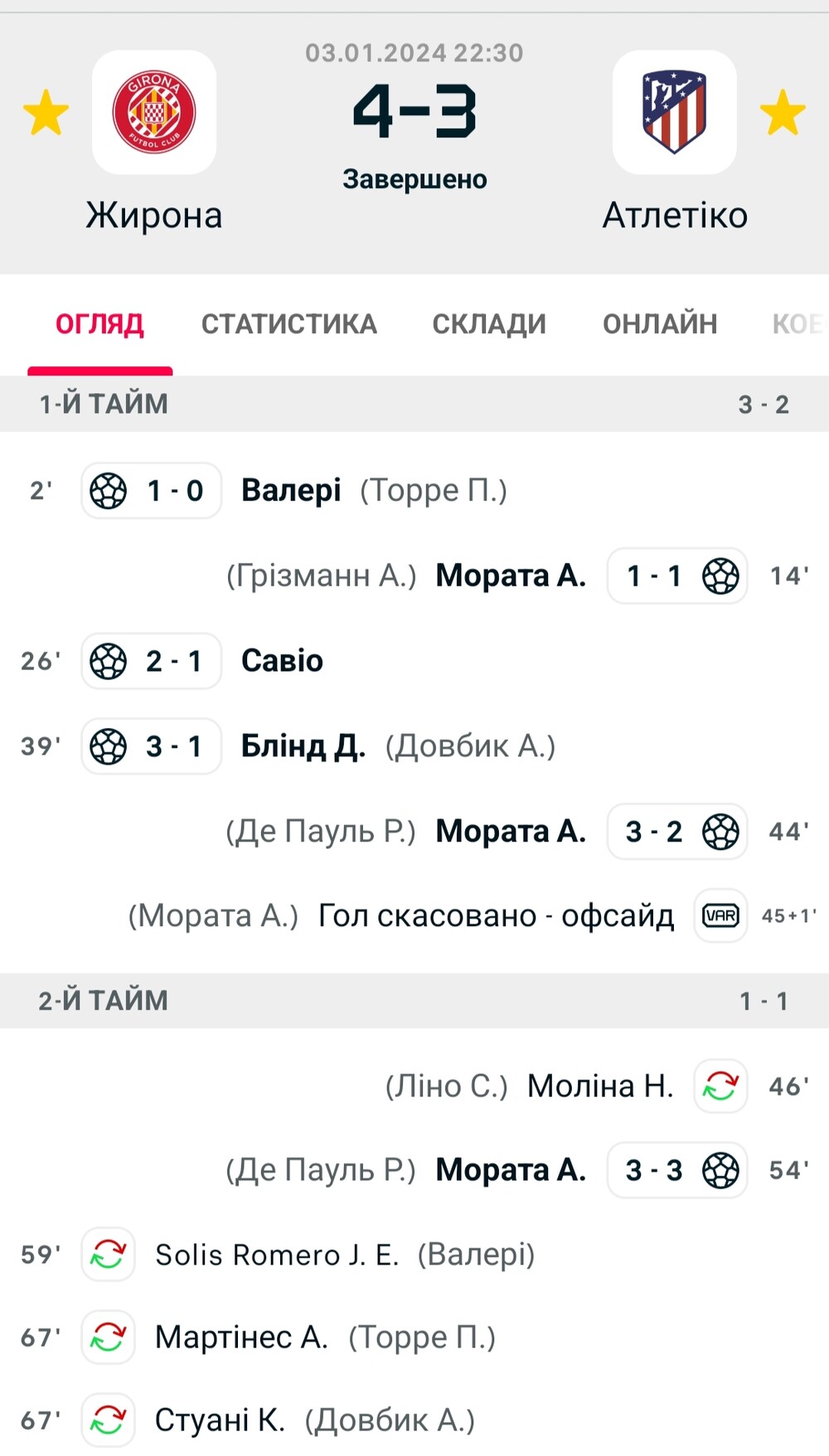Open the 45+1' VAR offside event
This screenshot has height=1456, width=829.
pyautogui.click(x=414, y=916)
